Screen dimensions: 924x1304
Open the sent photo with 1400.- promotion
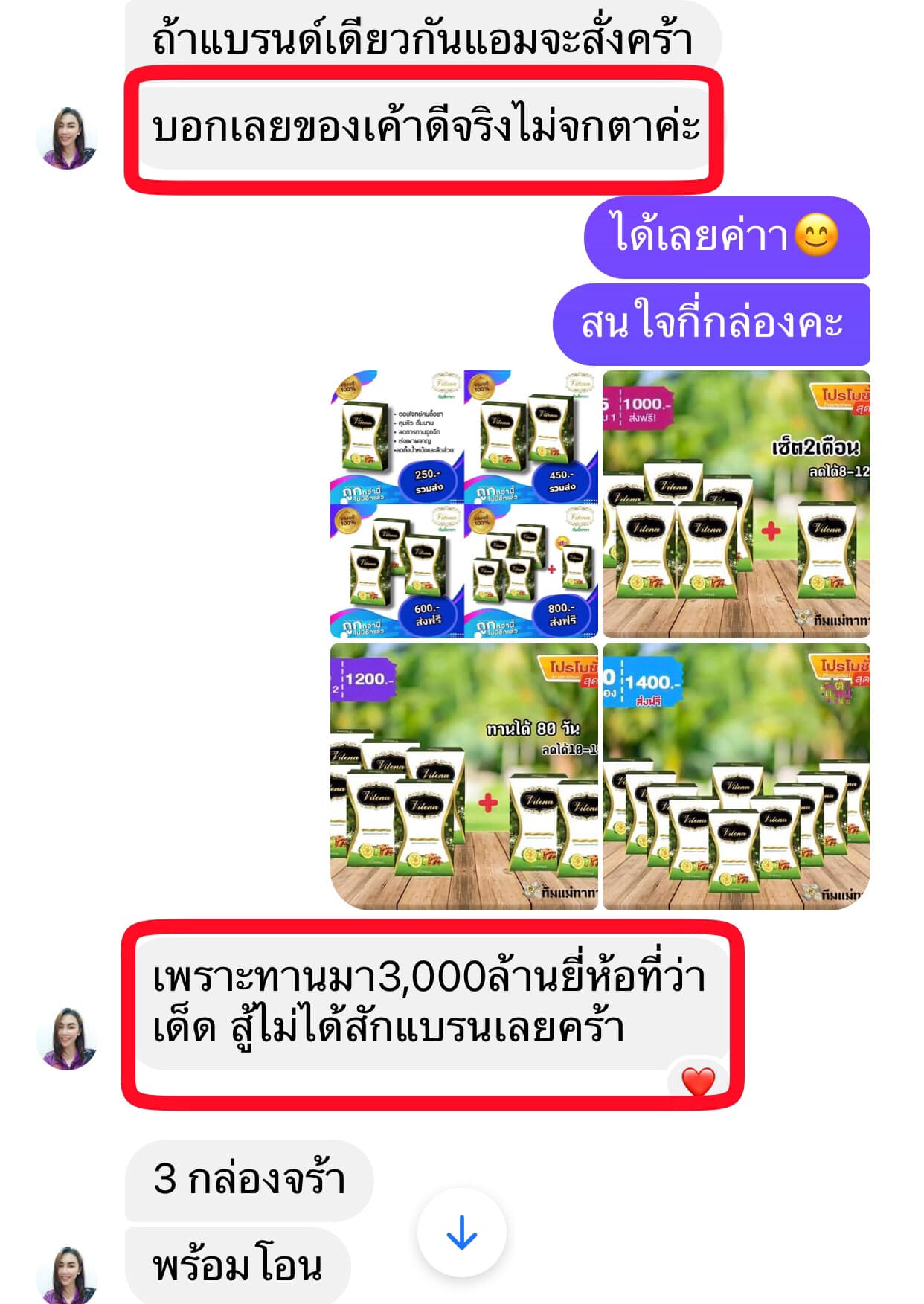coord(736,776)
